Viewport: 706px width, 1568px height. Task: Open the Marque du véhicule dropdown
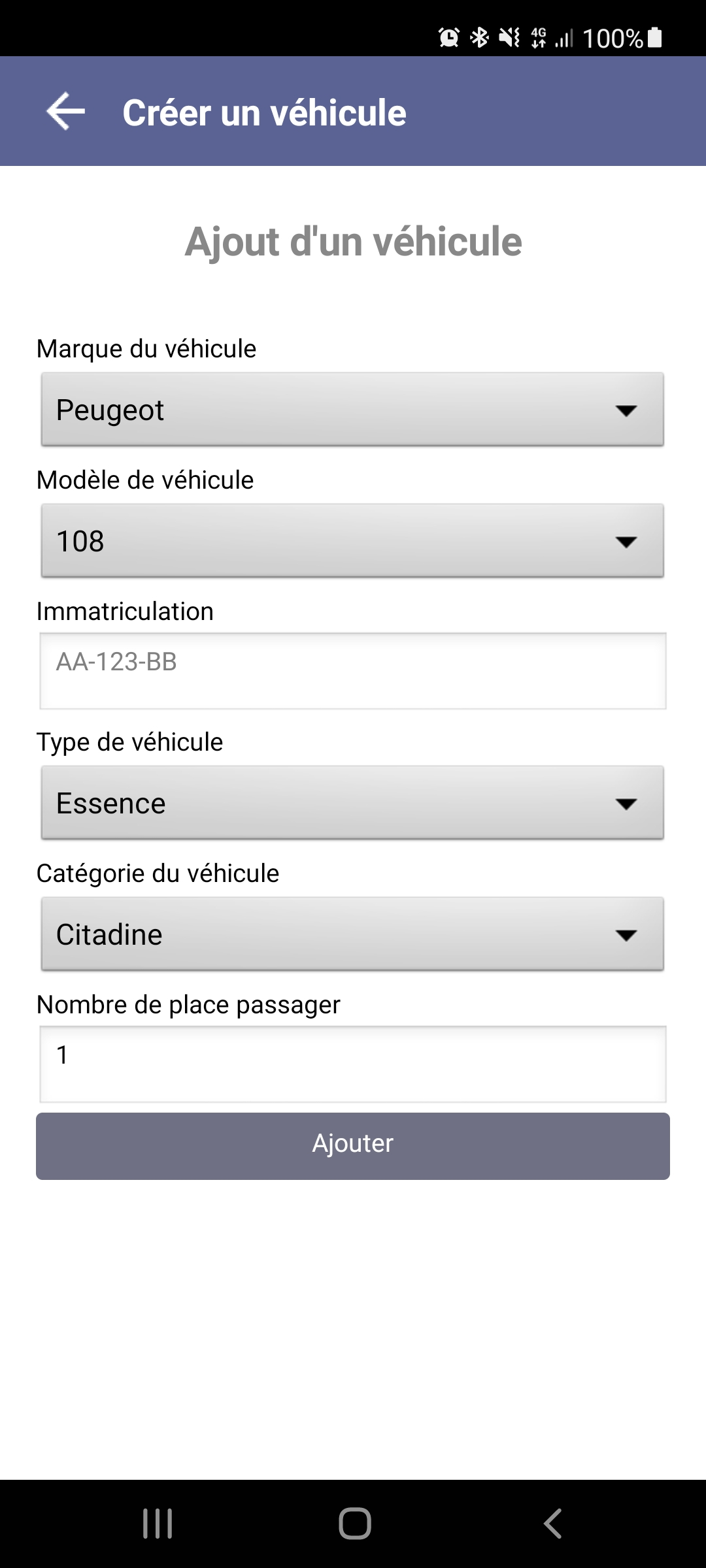tap(352, 410)
